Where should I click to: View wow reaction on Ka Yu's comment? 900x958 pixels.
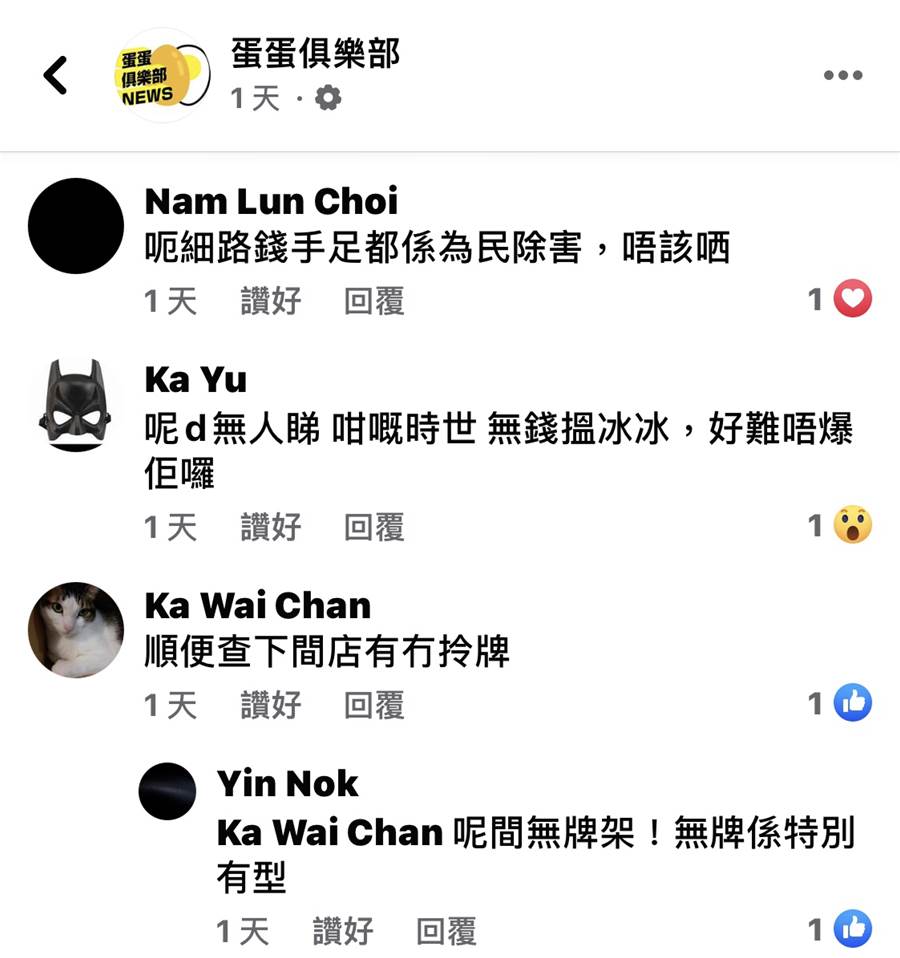pos(852,525)
